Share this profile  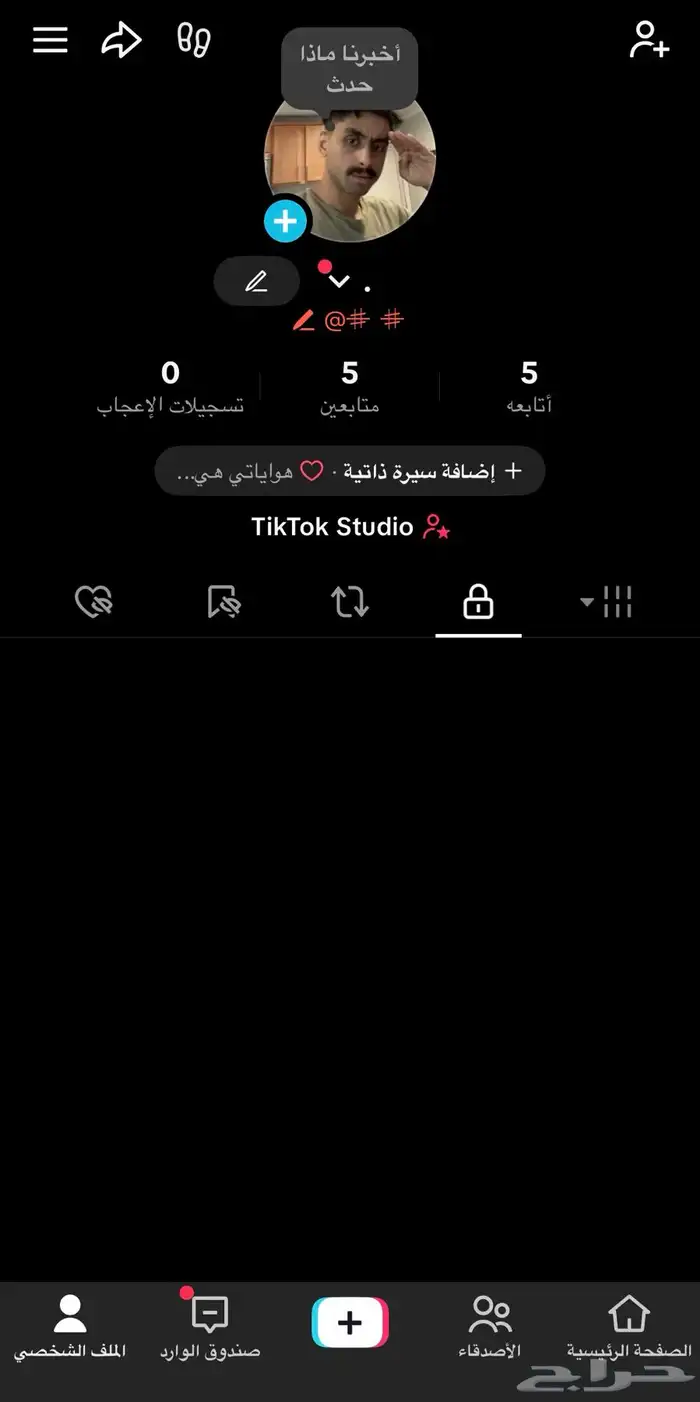(x=120, y=40)
